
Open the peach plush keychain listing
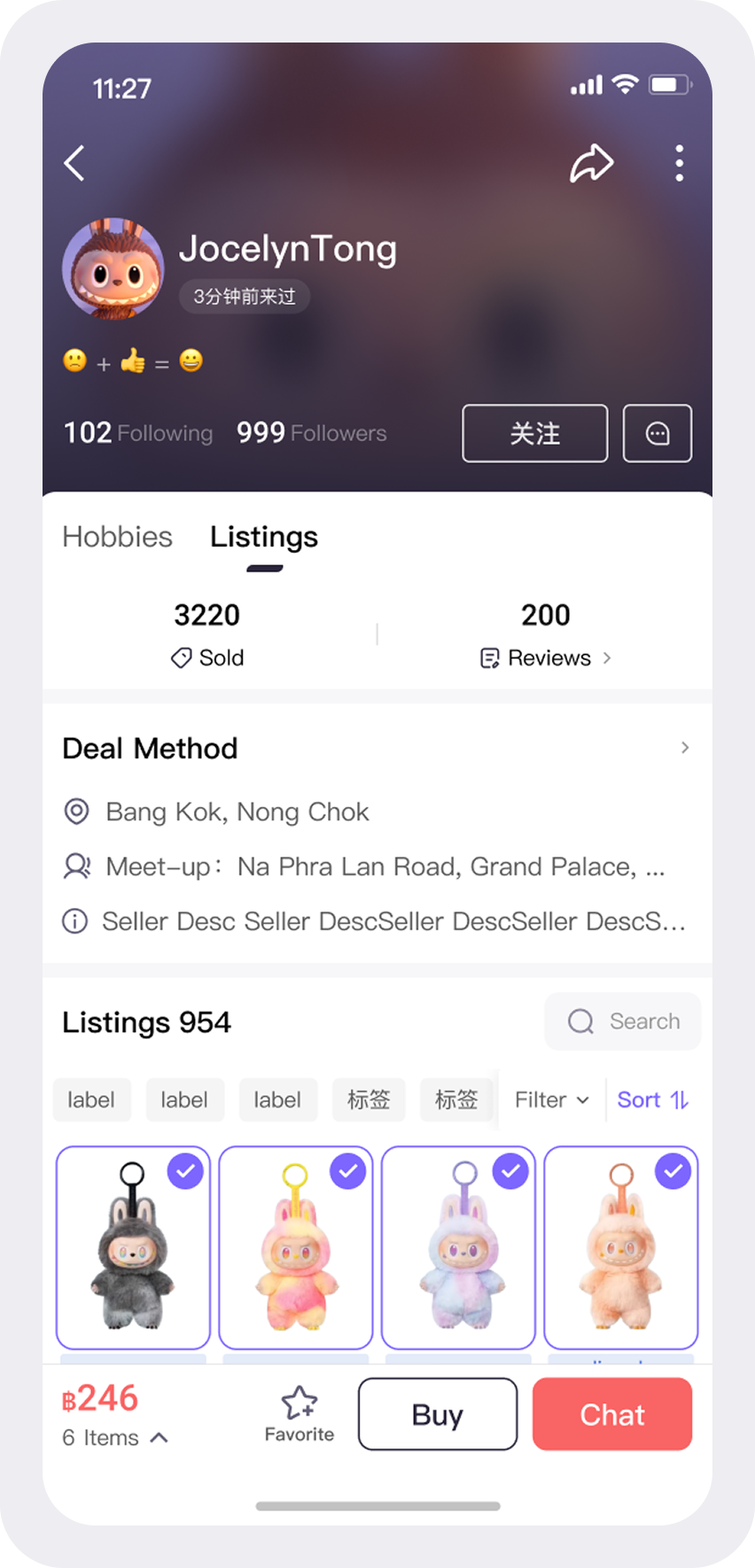(x=621, y=1247)
